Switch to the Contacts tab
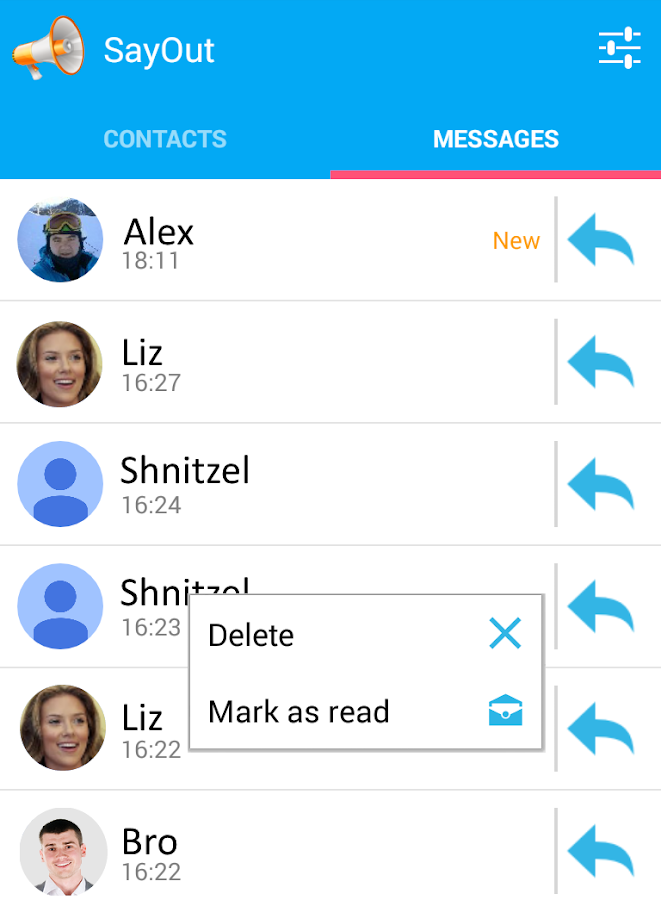Viewport: 661px width, 900px height. 165,139
